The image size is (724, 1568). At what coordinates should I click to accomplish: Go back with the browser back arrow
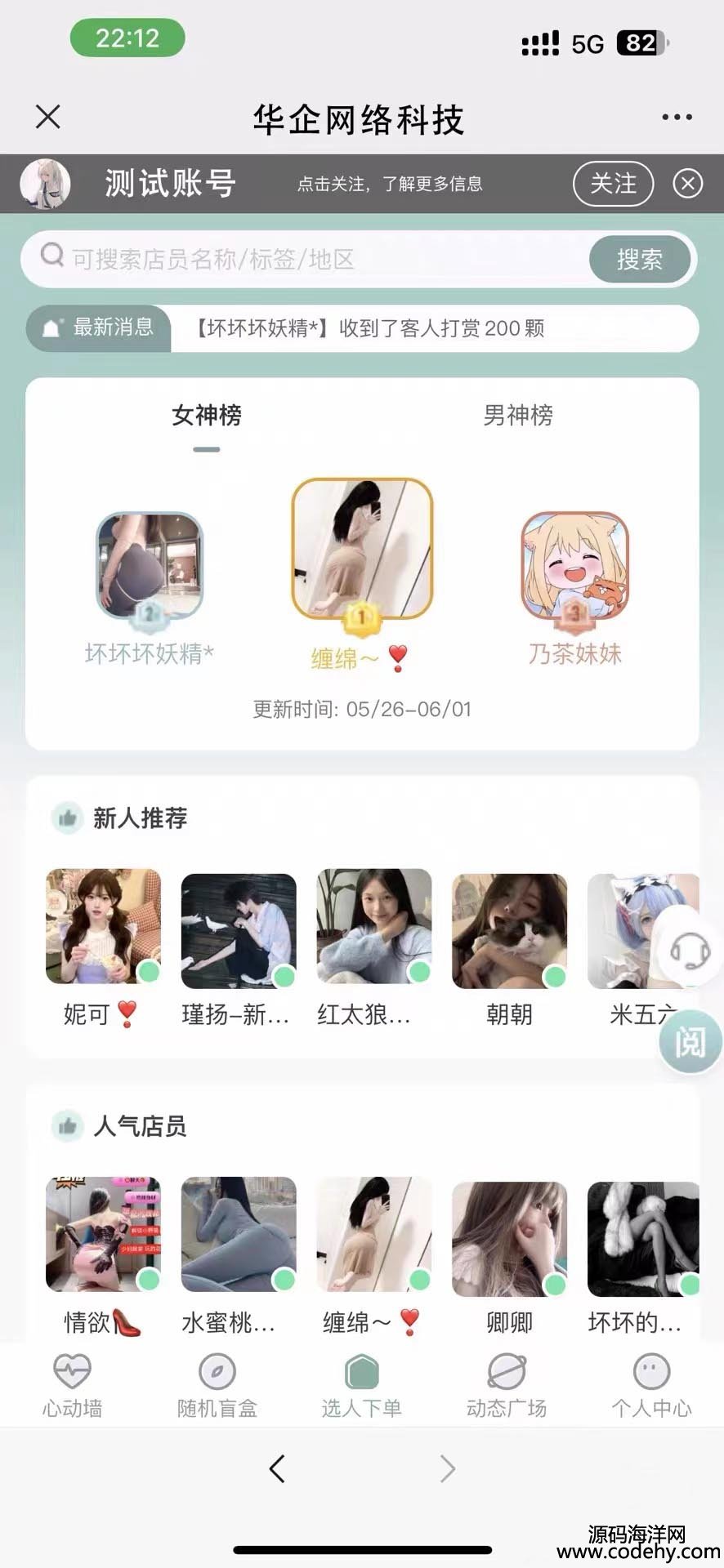pyautogui.click(x=277, y=1468)
